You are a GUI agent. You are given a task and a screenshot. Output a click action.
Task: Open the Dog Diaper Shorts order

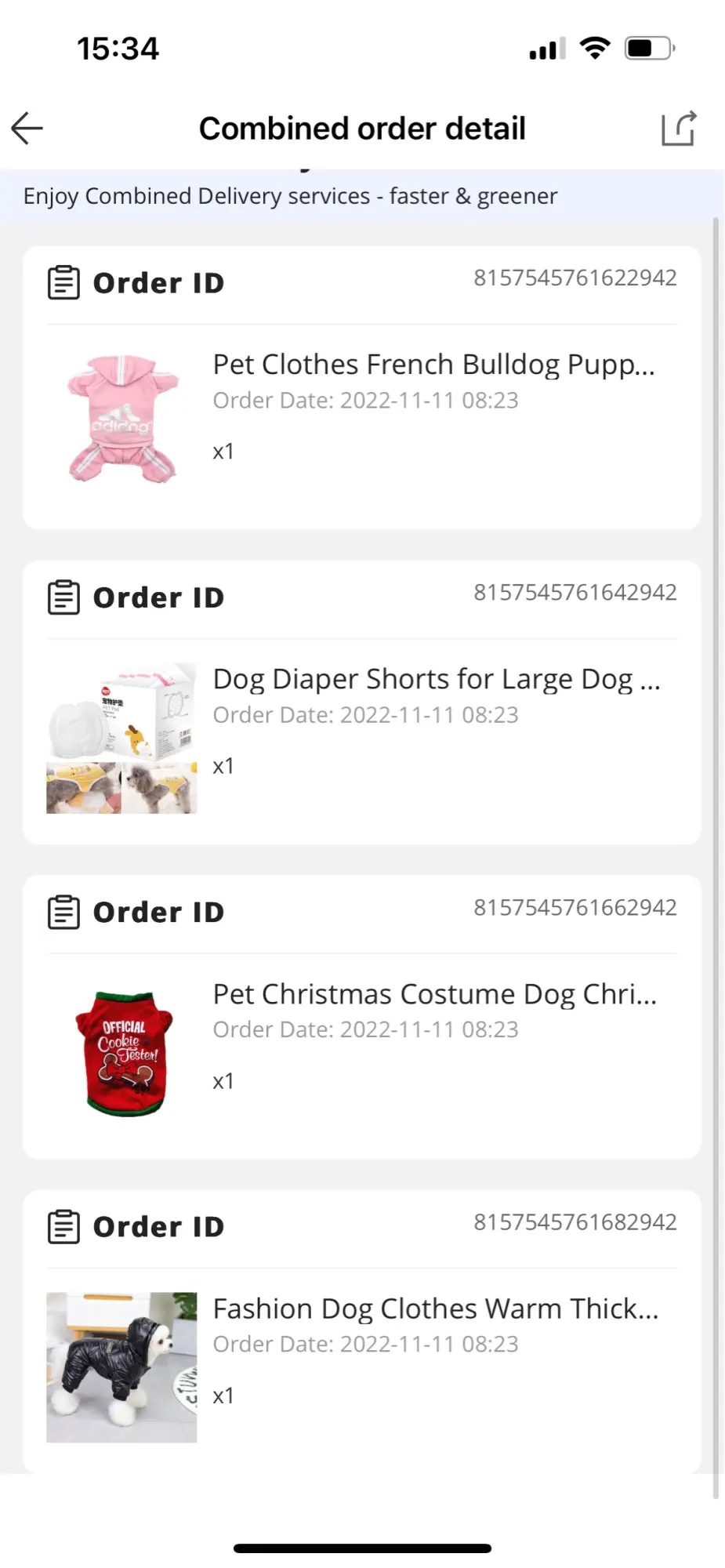pyautogui.click(x=436, y=680)
